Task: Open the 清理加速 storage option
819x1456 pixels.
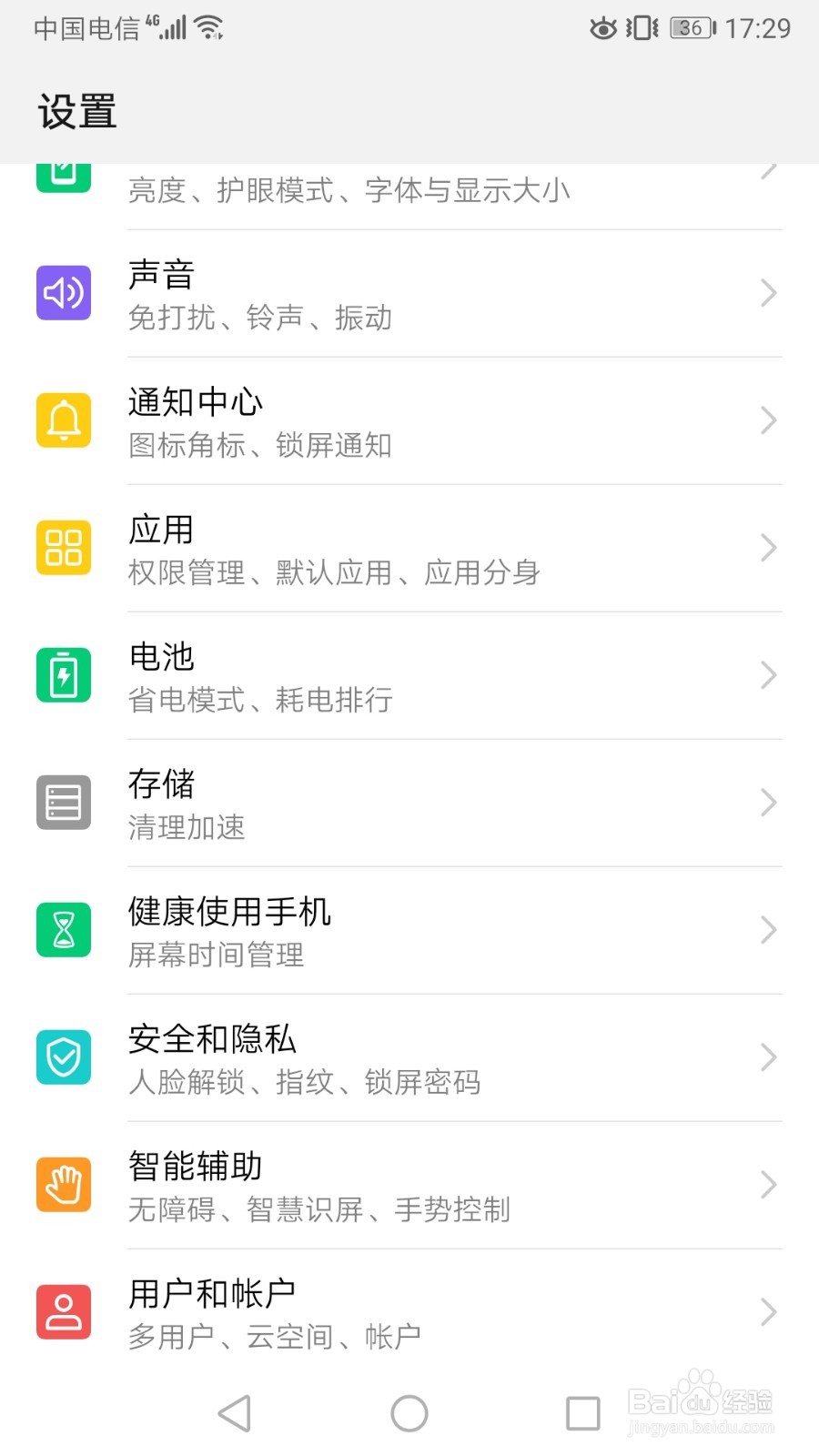Action: coord(187,827)
